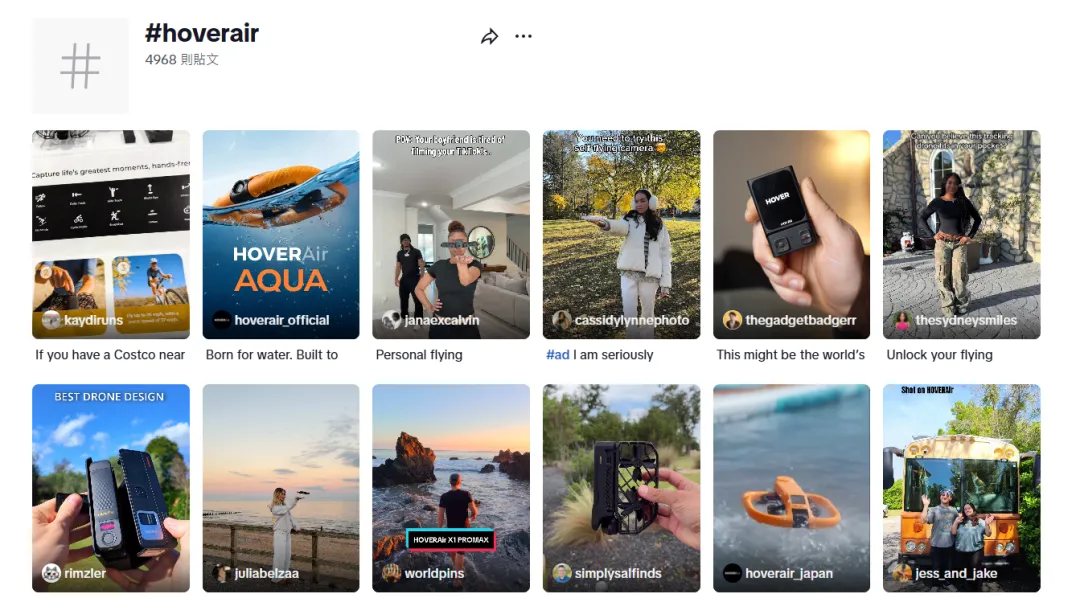This screenshot has height=598, width=1080.
Task: Open hoverair_japan's video
Action: click(791, 487)
